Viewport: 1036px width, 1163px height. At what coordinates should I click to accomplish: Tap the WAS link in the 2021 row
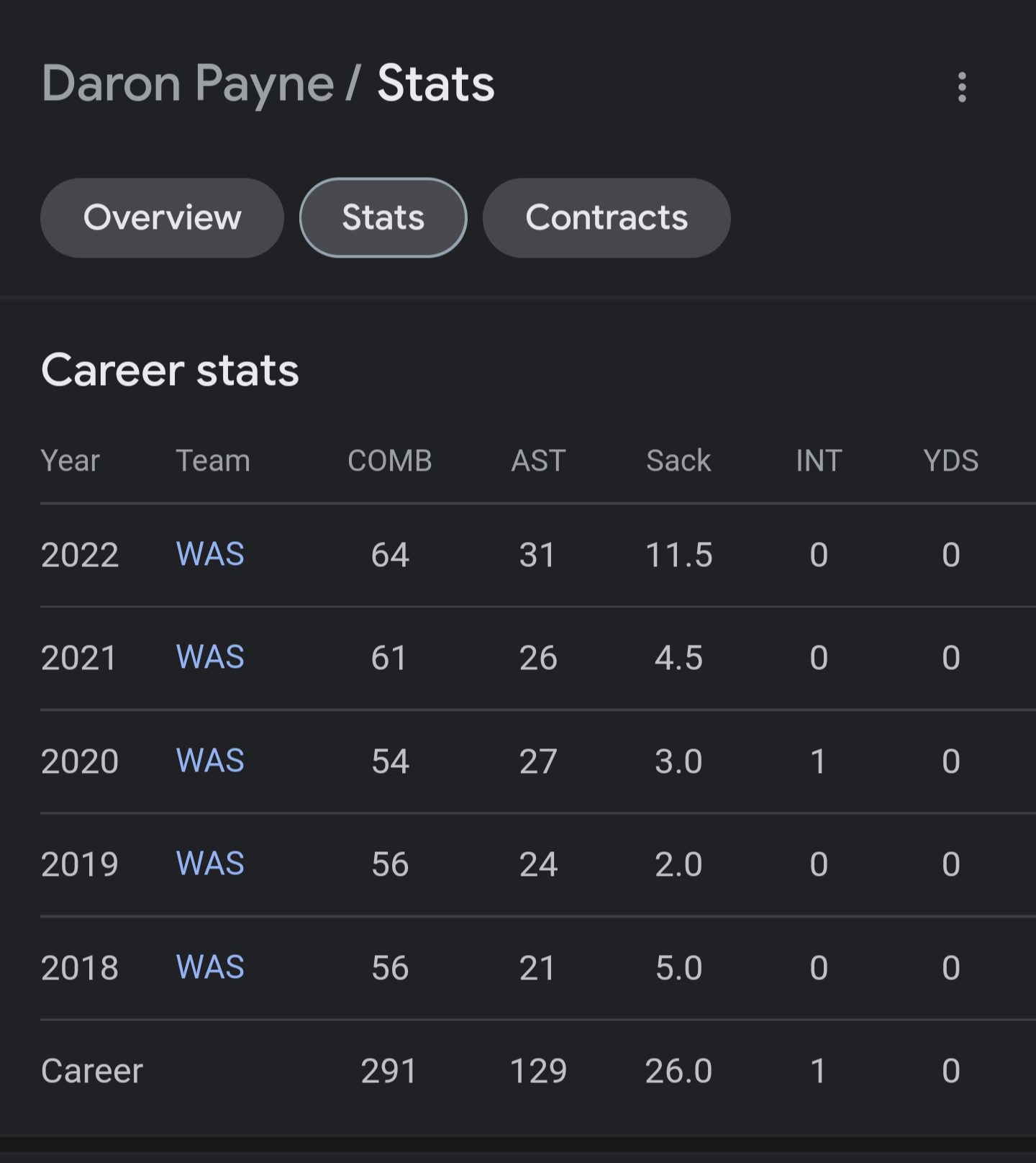(210, 657)
